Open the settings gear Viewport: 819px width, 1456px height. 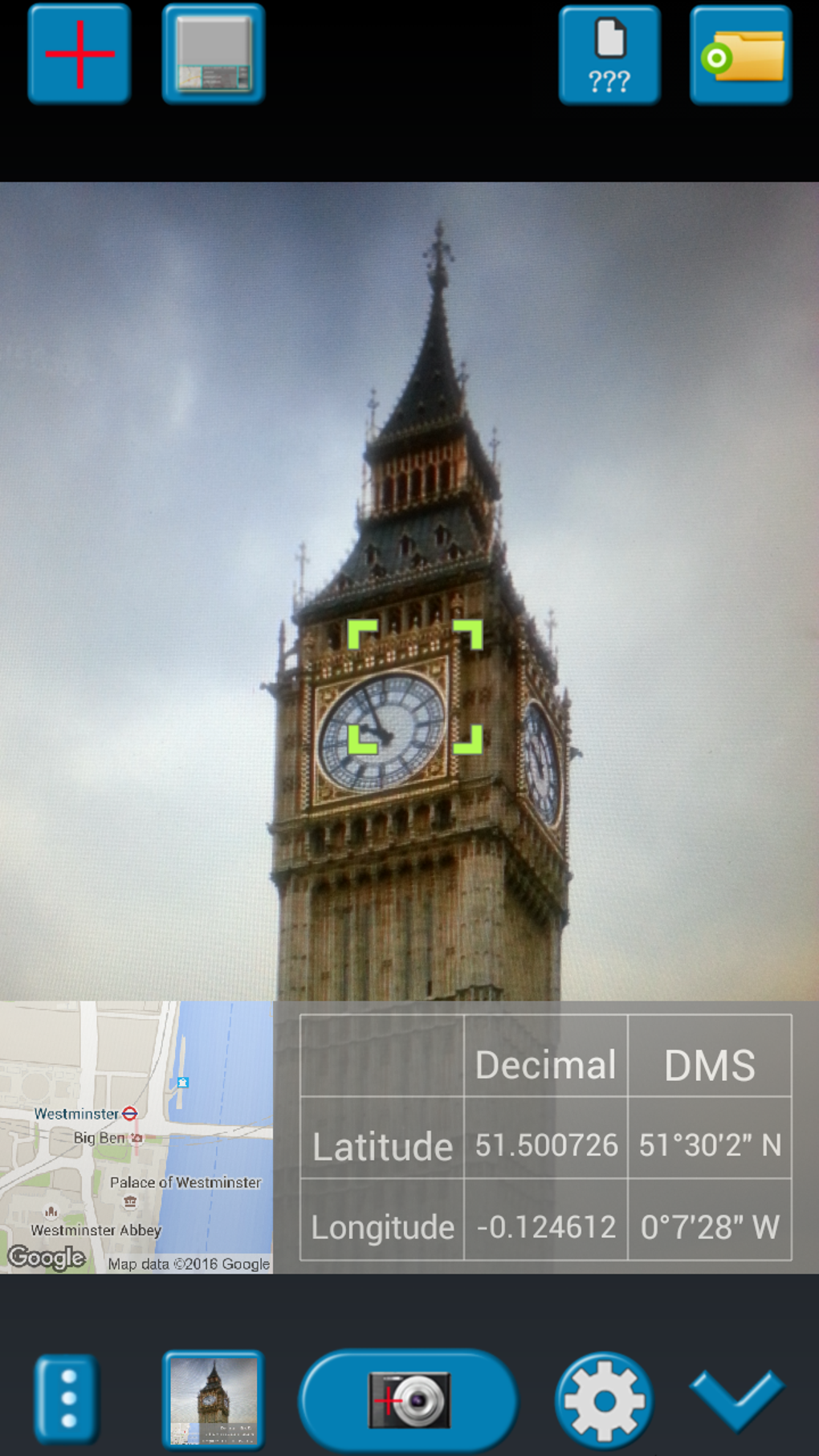(x=604, y=1401)
